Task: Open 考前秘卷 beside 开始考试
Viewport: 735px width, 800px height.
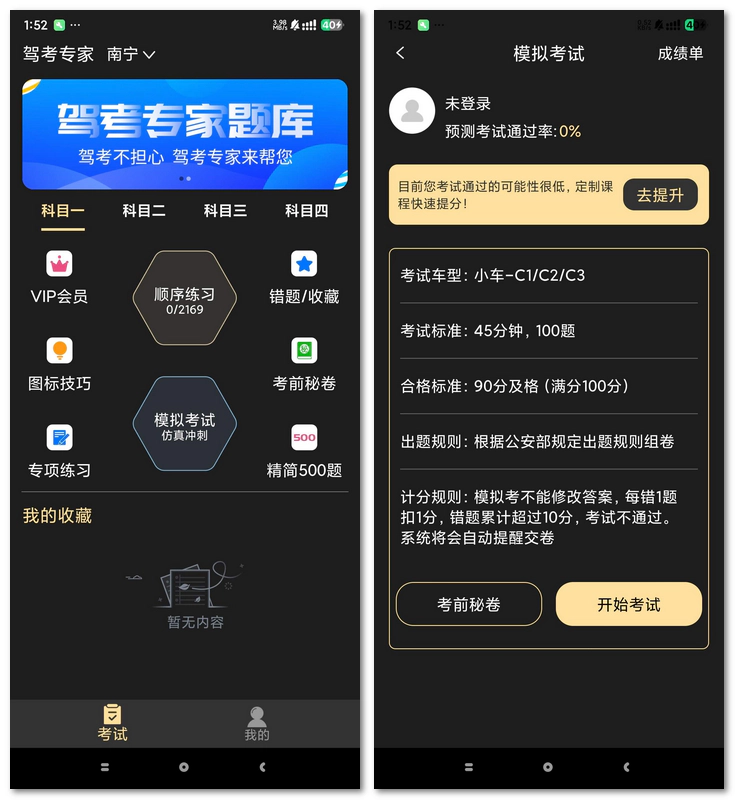Action: point(469,604)
